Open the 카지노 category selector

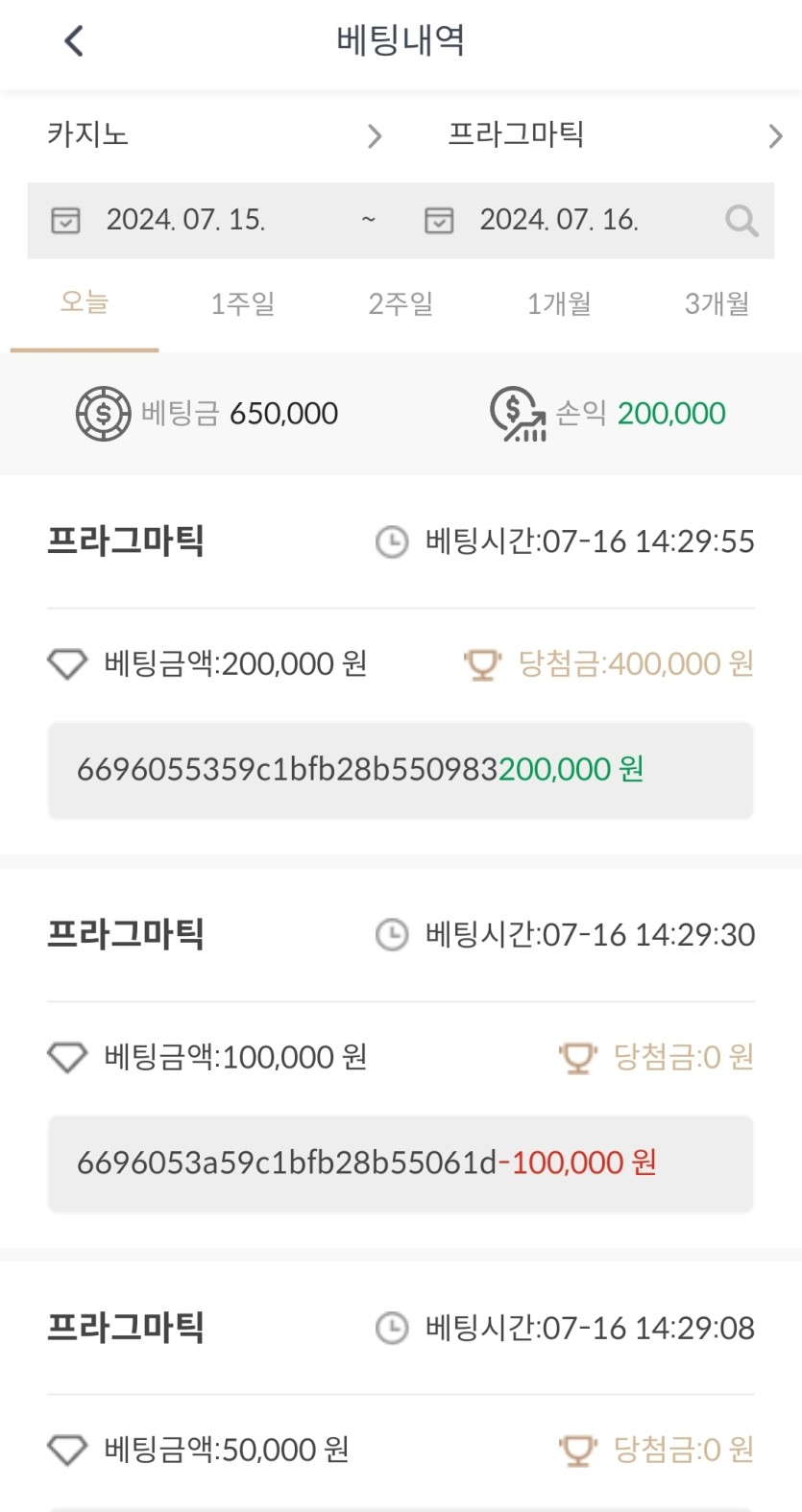[x=214, y=135]
